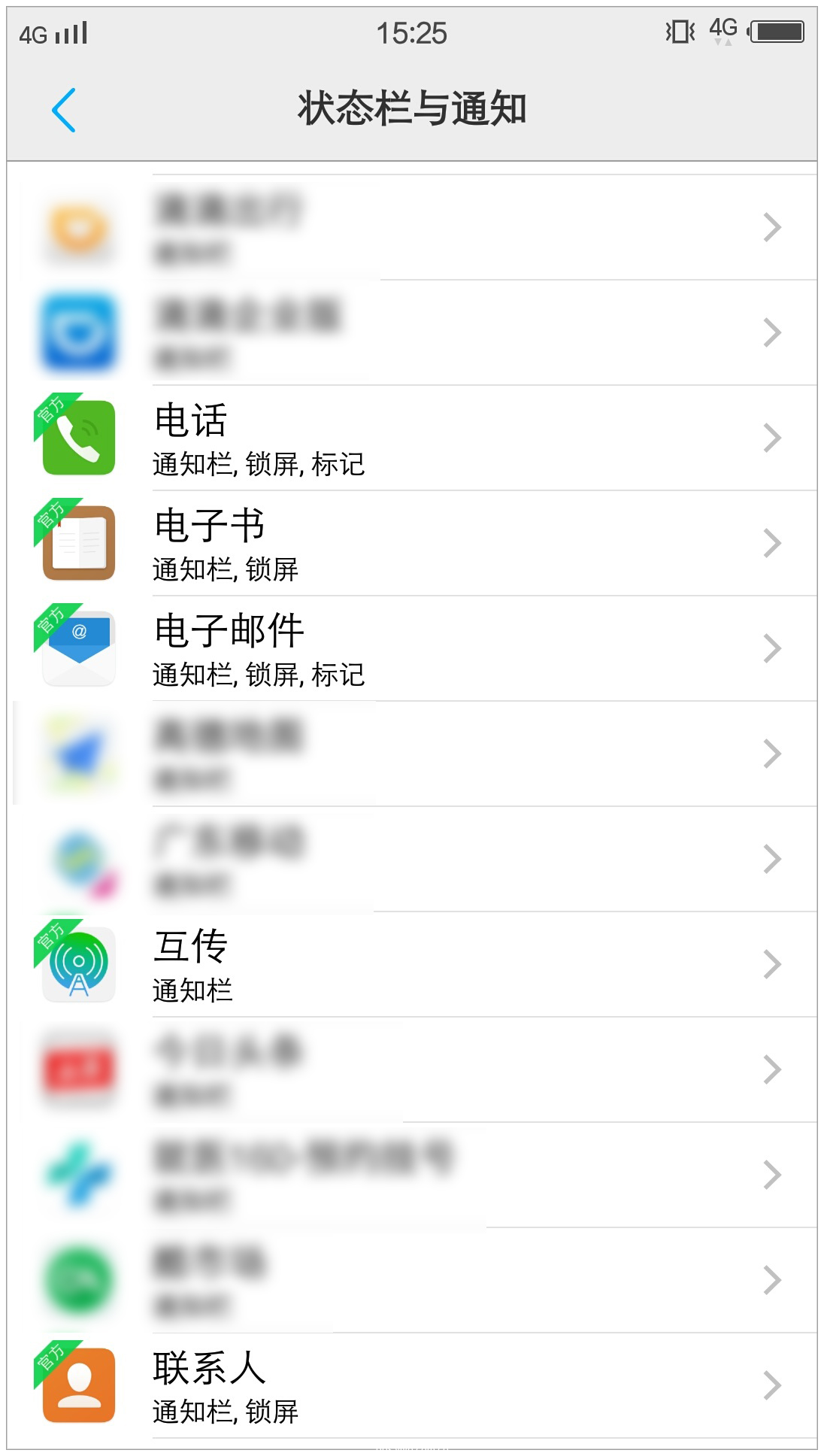Open 电子书 notification settings
The width and height of the screenshot is (824, 1456).
point(412,543)
